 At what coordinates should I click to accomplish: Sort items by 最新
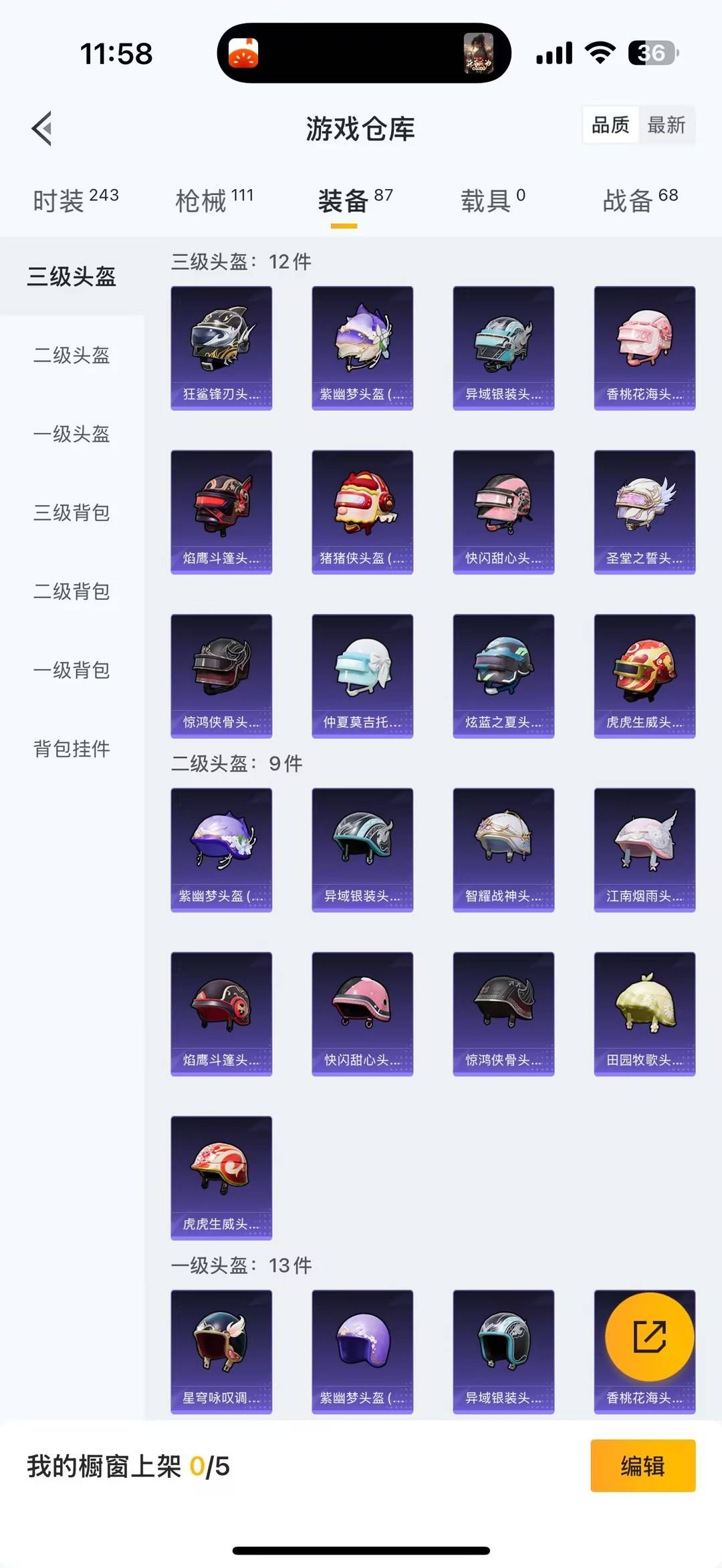(x=666, y=125)
